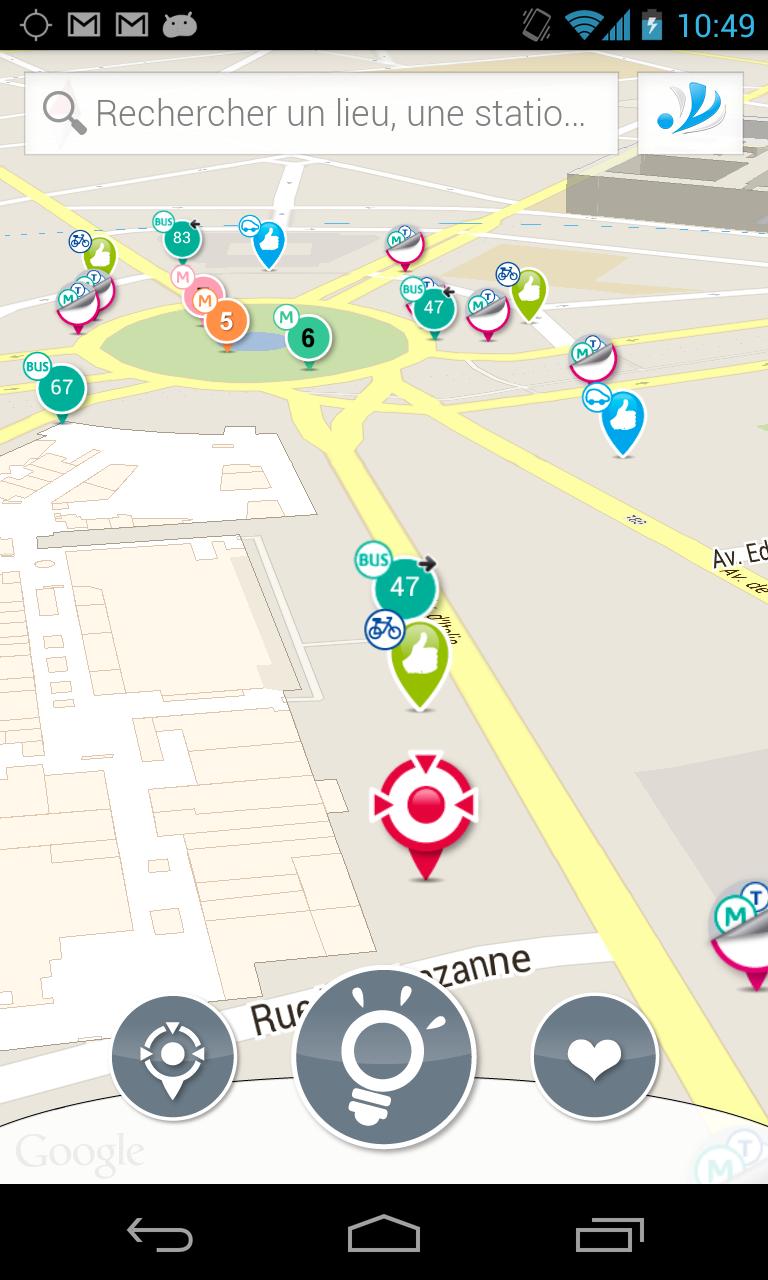768x1280 pixels.
Task: Open the blue logo button beside search
Action: (690, 112)
